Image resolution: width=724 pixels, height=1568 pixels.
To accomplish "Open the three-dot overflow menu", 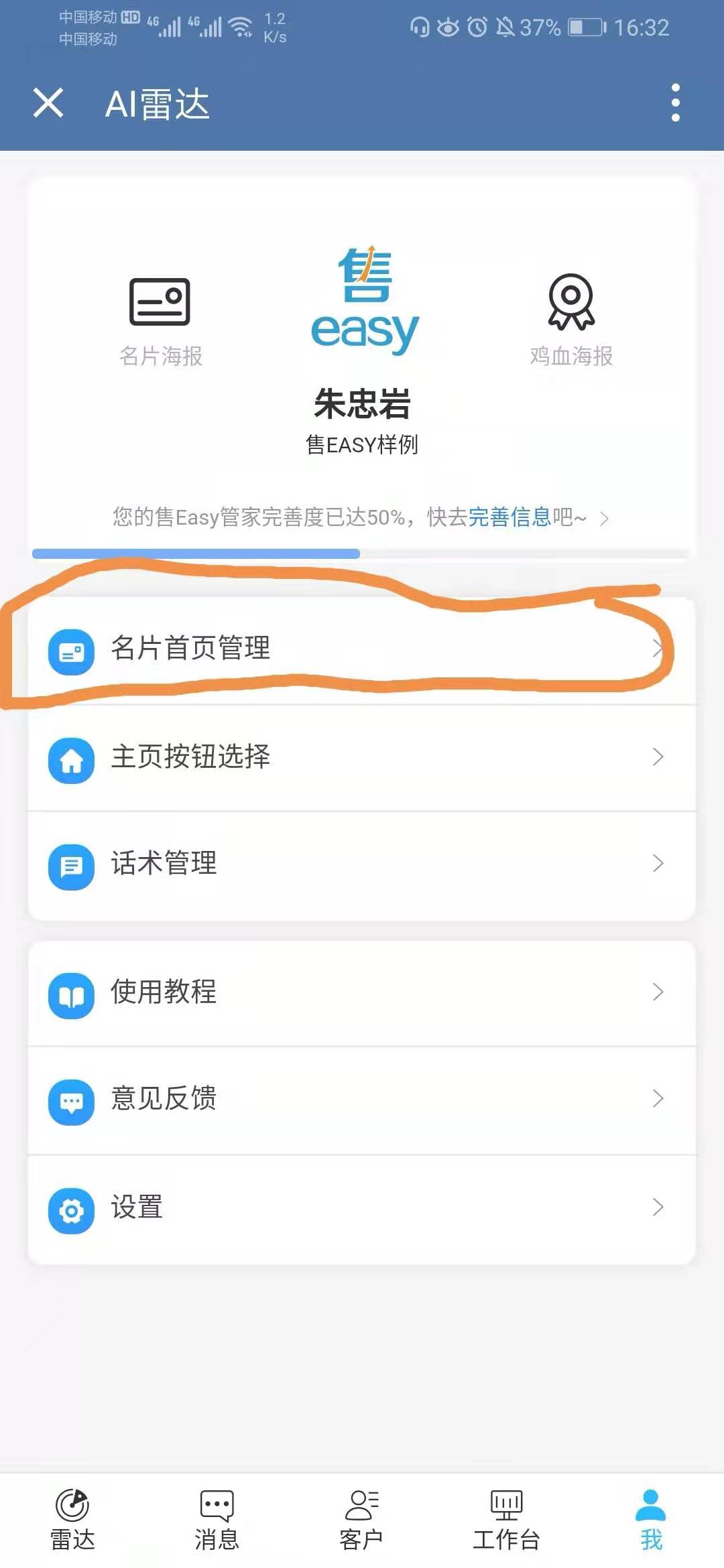I will click(x=675, y=103).
